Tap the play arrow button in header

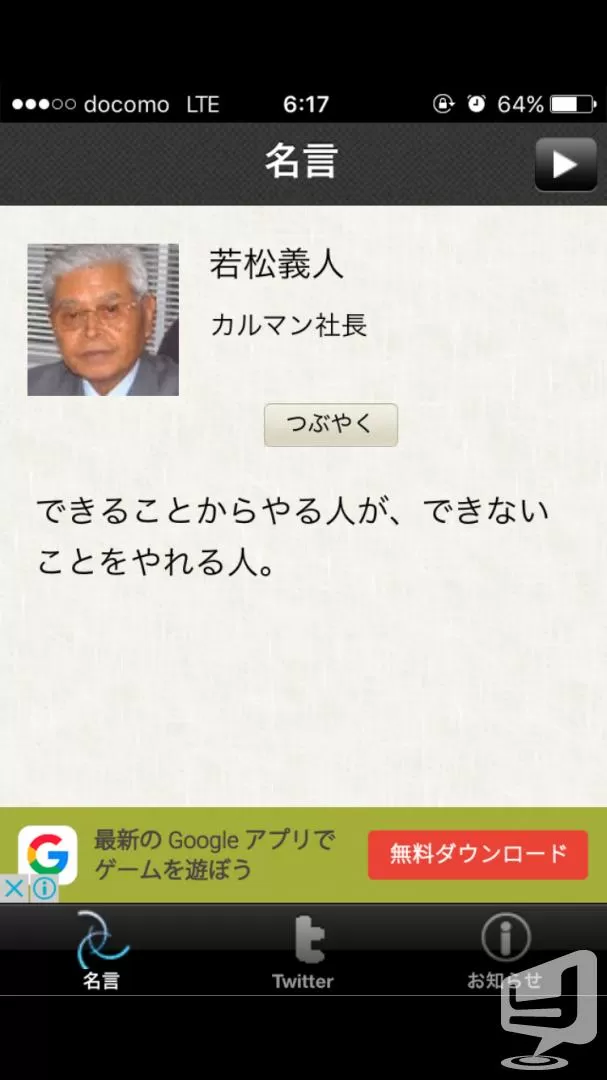566,164
